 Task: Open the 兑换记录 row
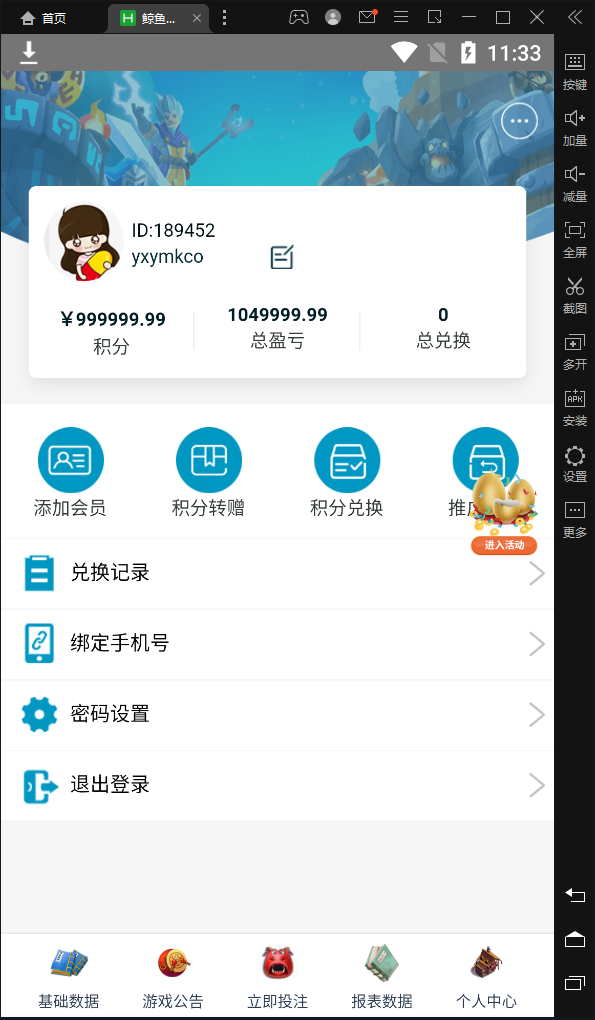pyautogui.click(x=277, y=574)
